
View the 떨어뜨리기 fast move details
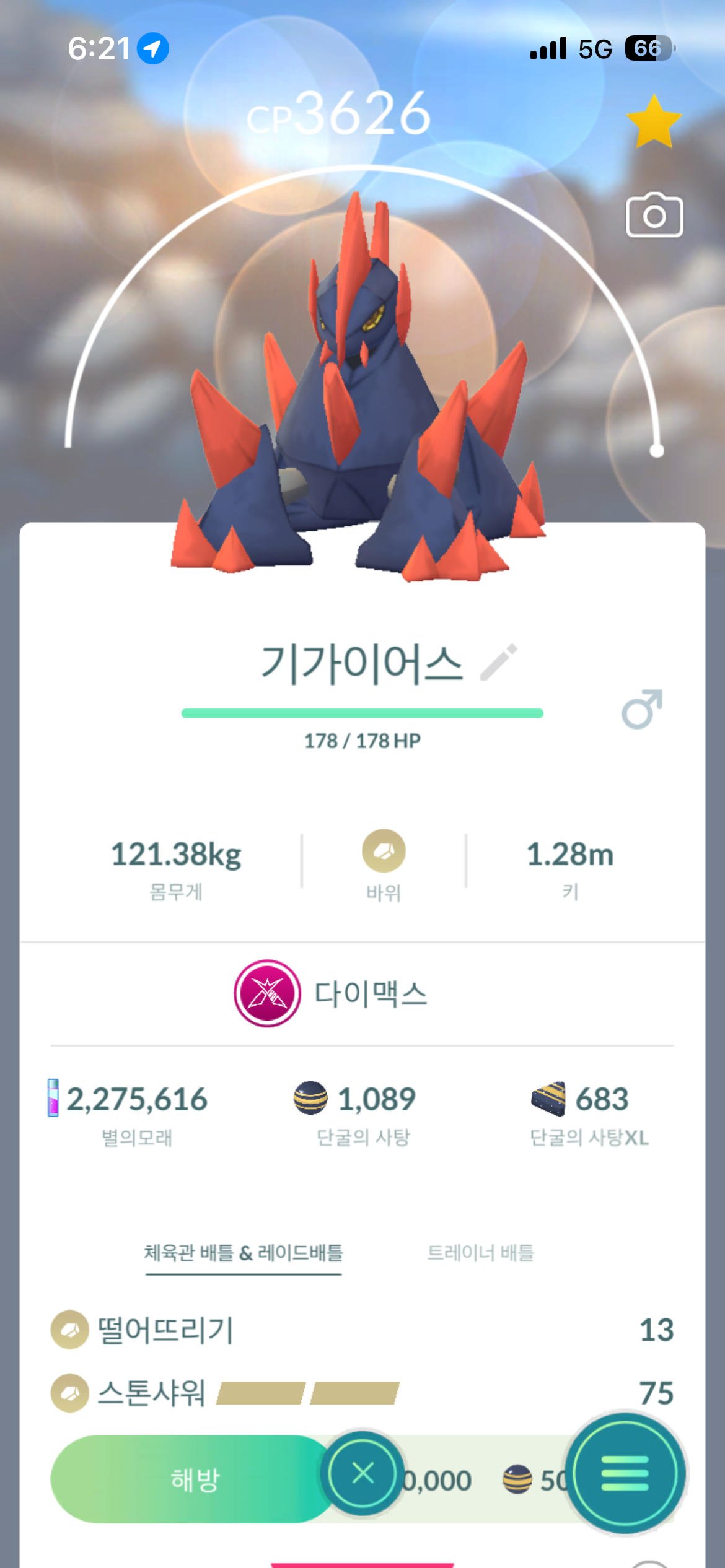tap(165, 1330)
